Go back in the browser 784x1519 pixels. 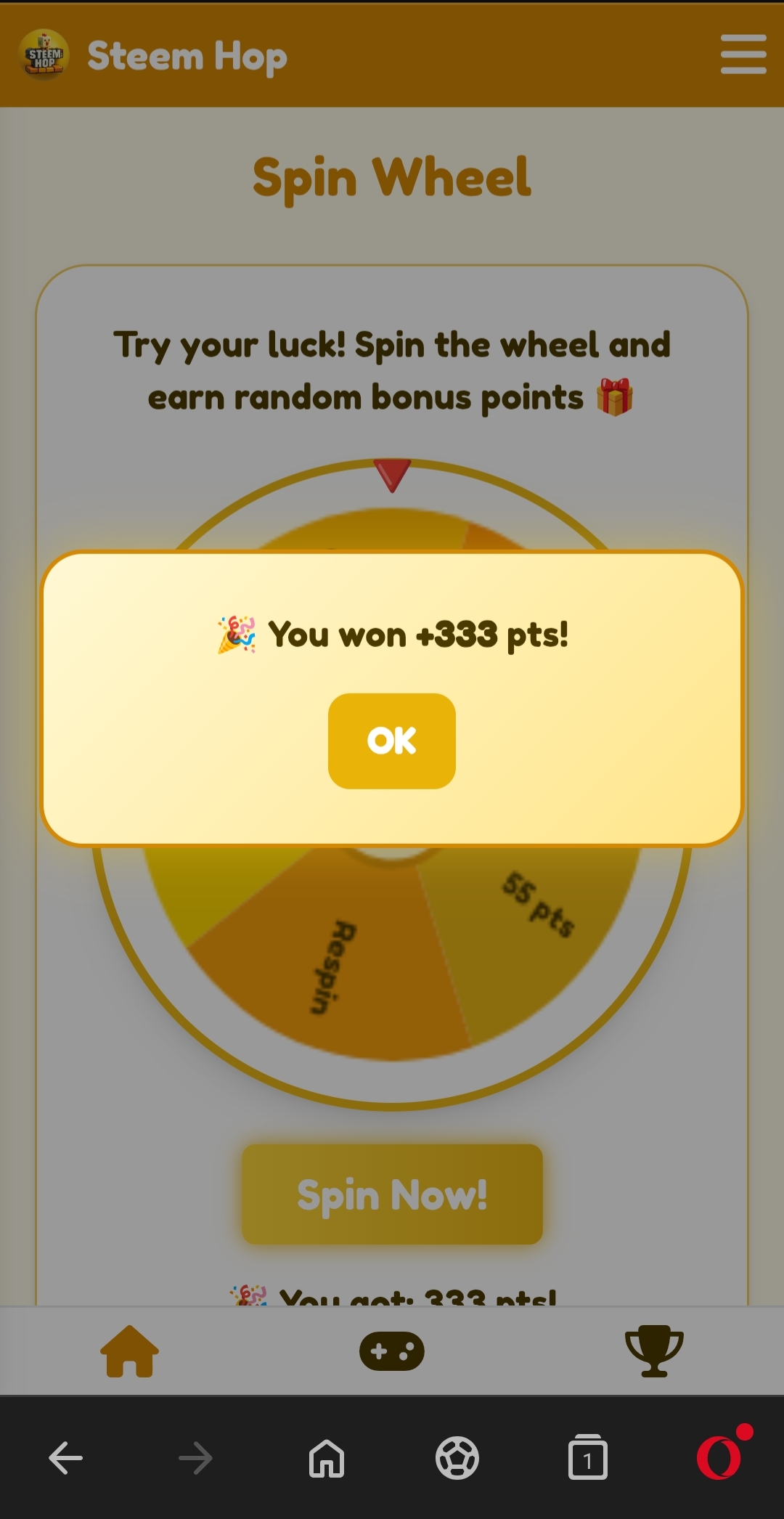coord(66,1458)
